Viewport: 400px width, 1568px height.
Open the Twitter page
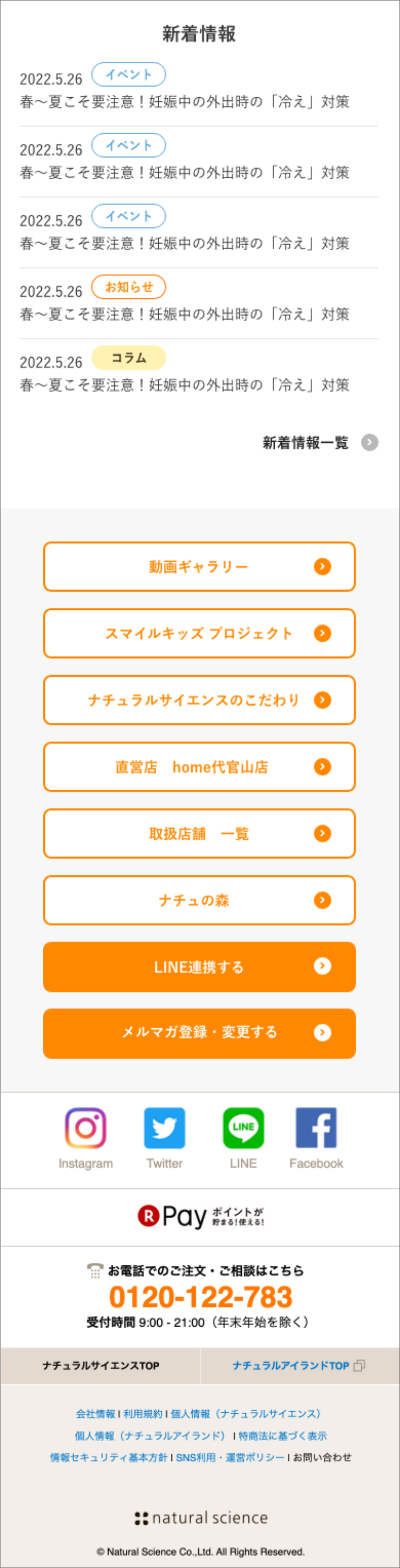pos(164,1136)
